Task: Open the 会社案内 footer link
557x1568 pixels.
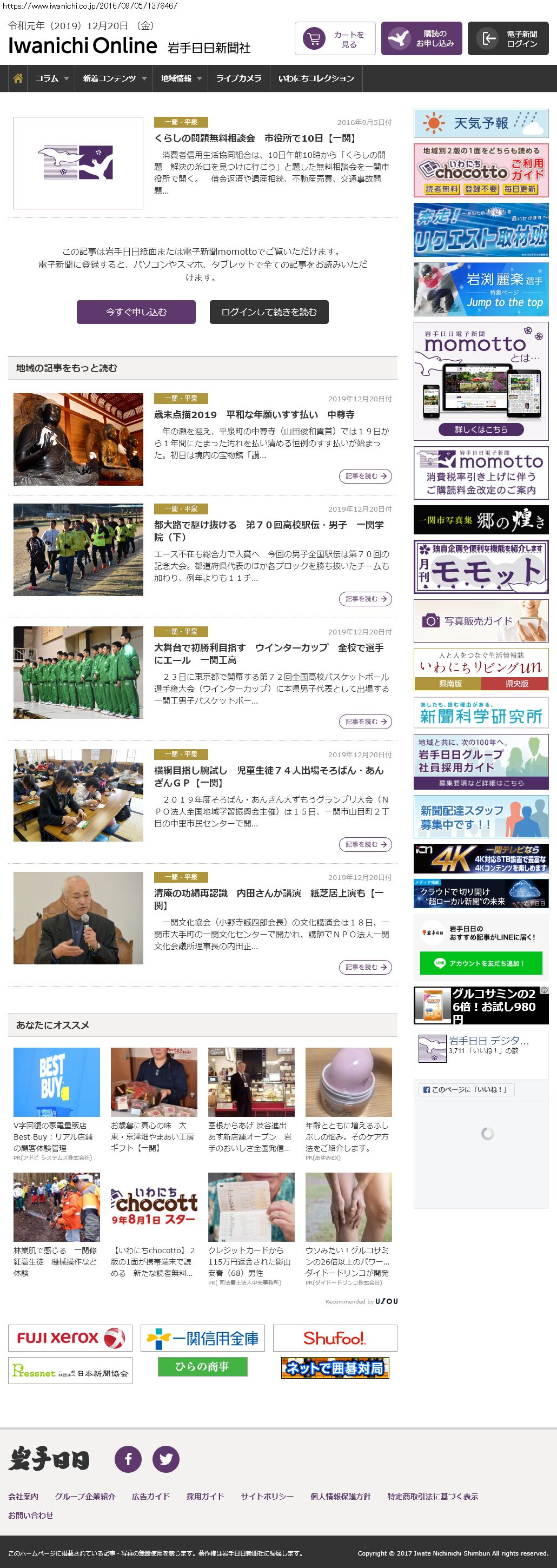Action: [x=23, y=1496]
